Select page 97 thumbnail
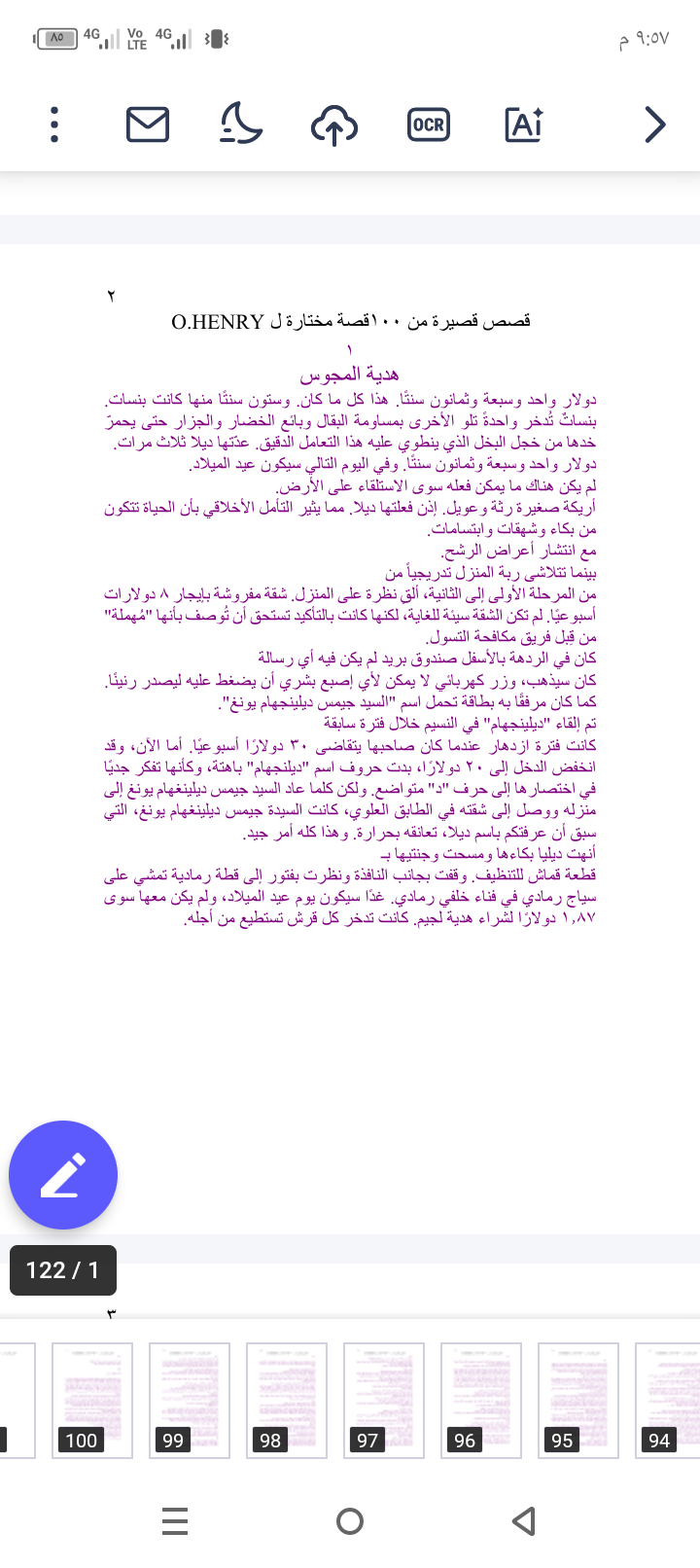700x1568 pixels. point(384,1400)
